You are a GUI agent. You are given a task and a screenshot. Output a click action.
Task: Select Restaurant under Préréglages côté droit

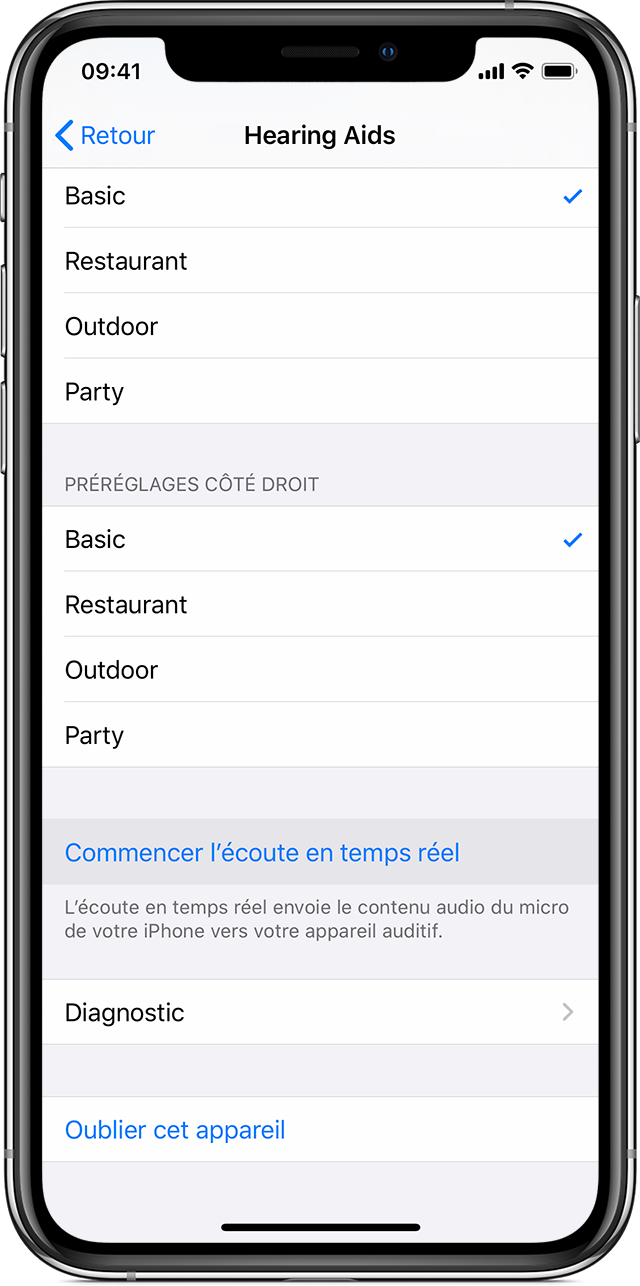pos(320,604)
